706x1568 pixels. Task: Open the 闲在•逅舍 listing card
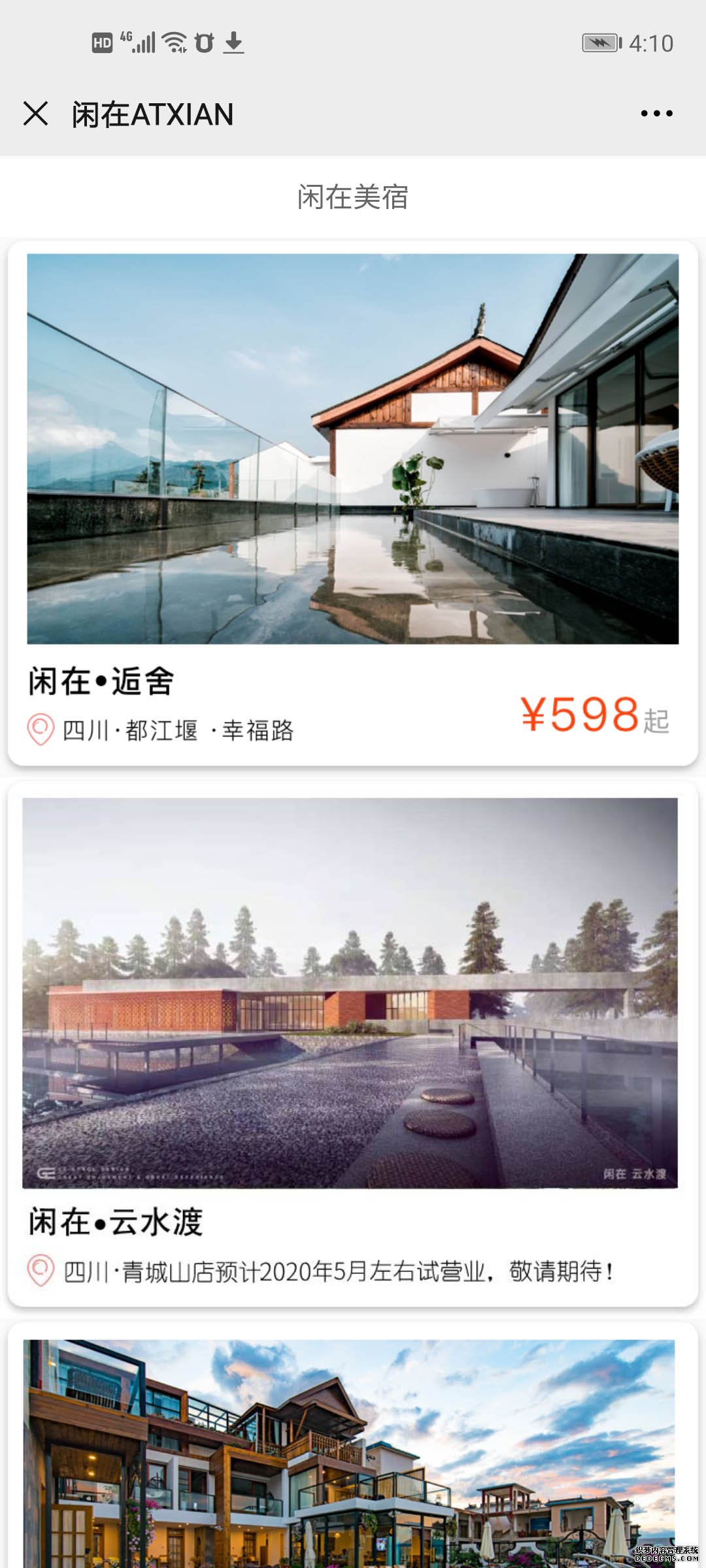coord(352,503)
